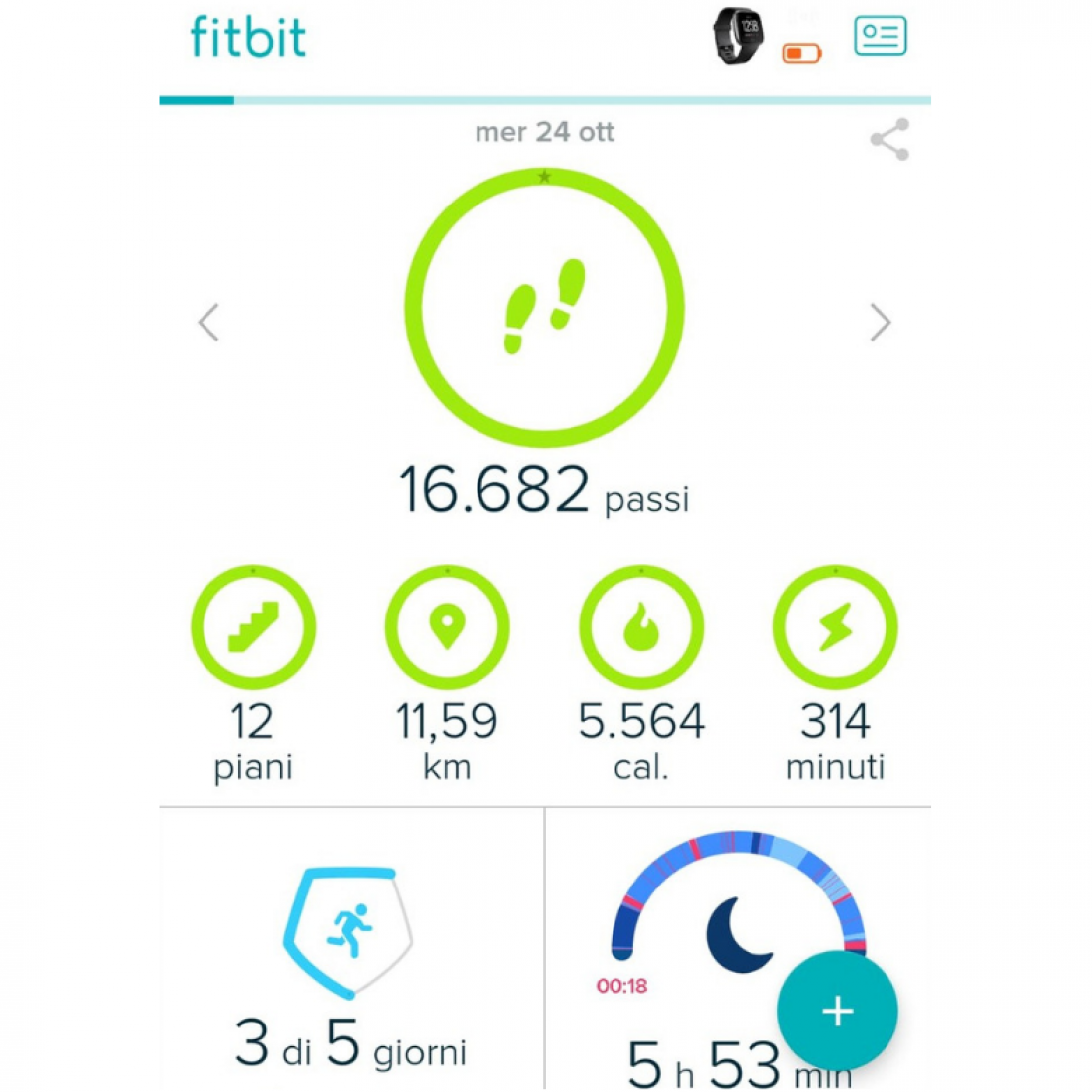Open the connected watch device
Image resolution: width=1092 pixels, height=1092 pixels.
point(739,38)
